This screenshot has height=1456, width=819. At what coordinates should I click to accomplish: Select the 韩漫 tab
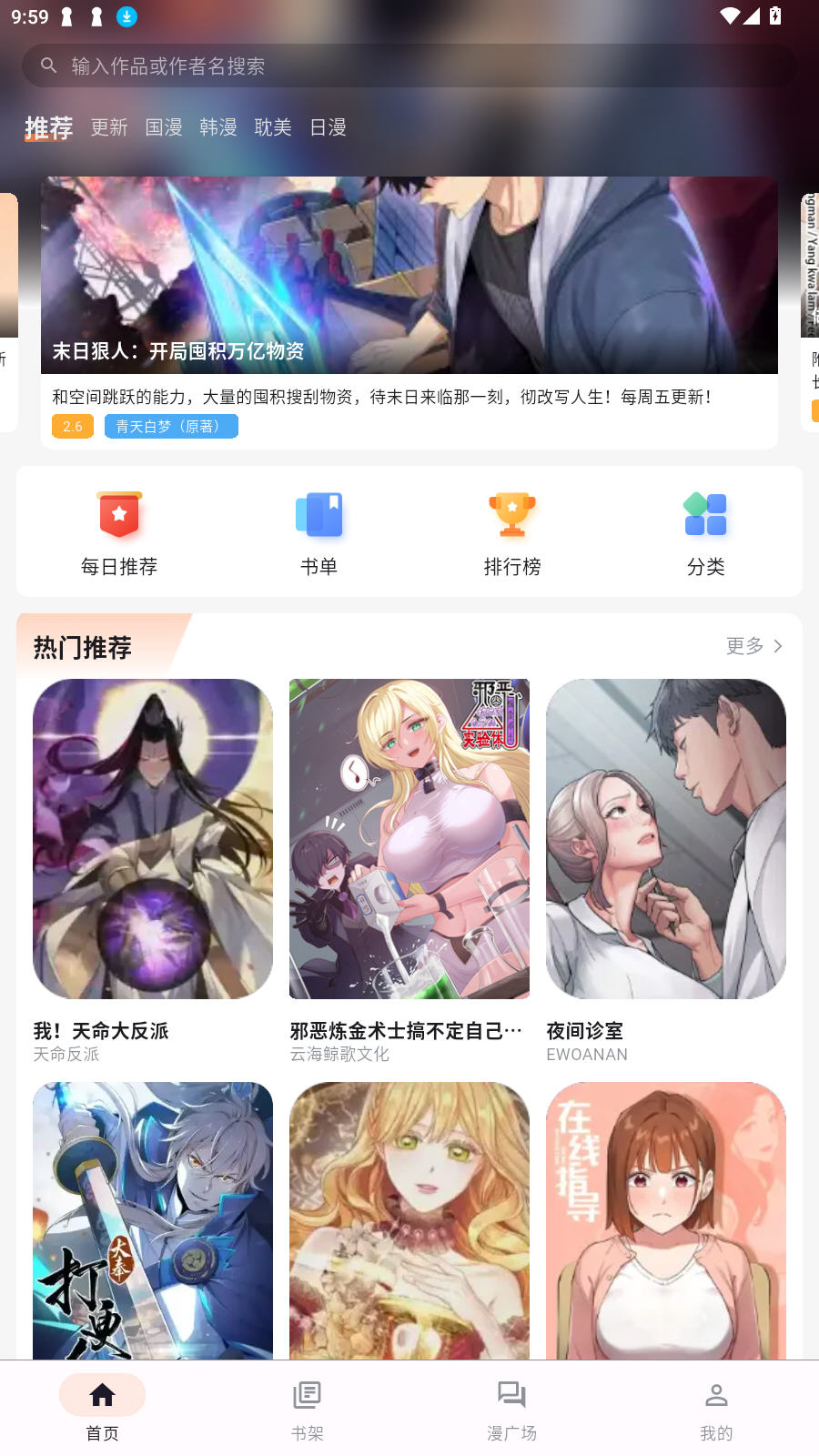[218, 127]
